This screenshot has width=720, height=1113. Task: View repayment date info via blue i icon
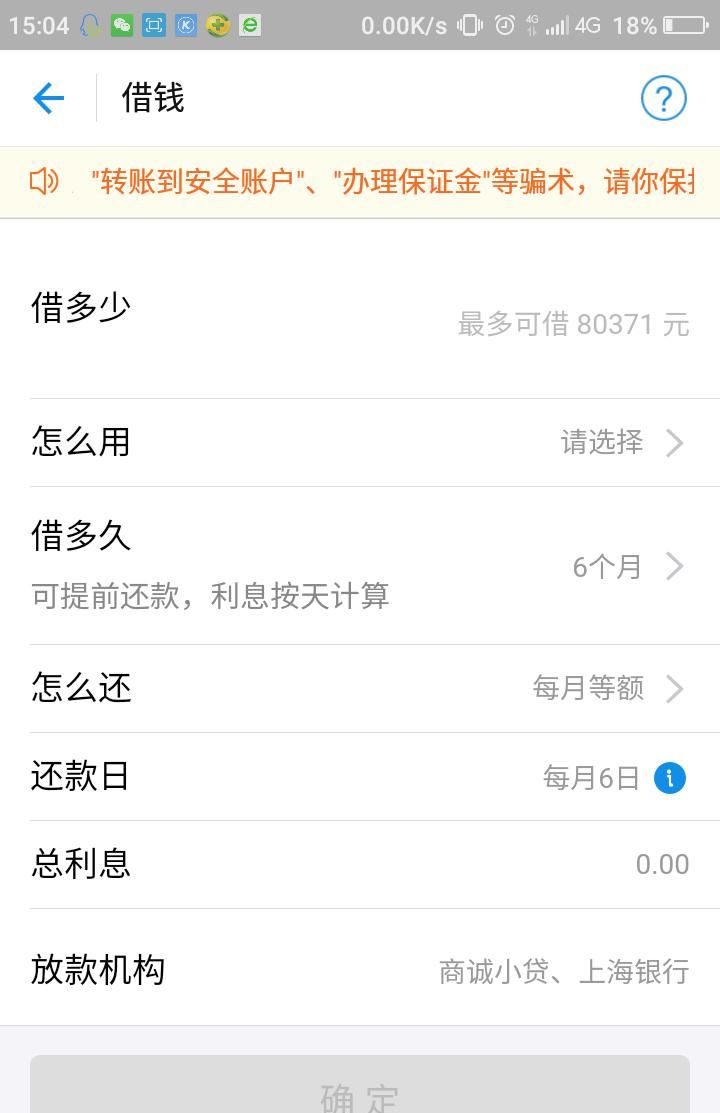(671, 777)
